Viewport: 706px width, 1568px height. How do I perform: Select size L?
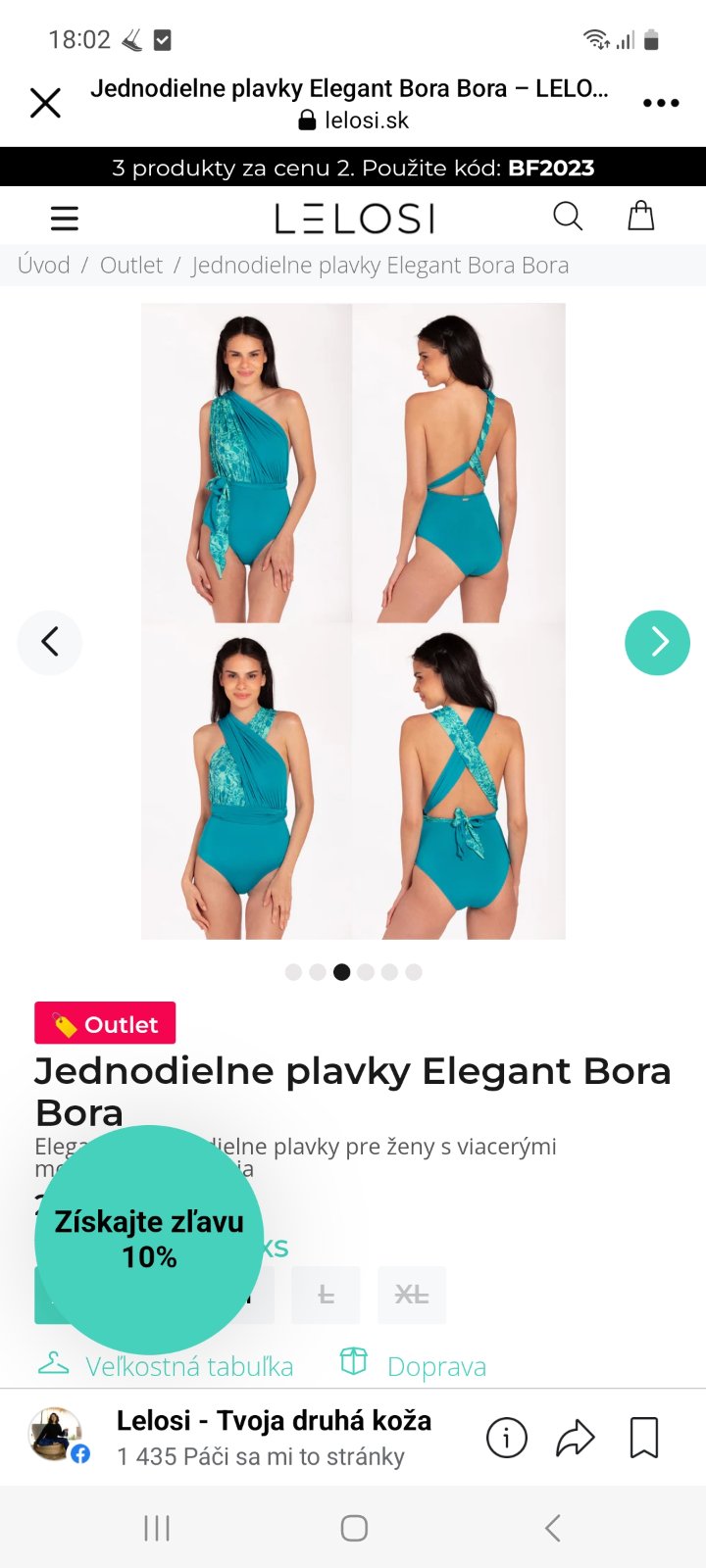pos(326,1296)
